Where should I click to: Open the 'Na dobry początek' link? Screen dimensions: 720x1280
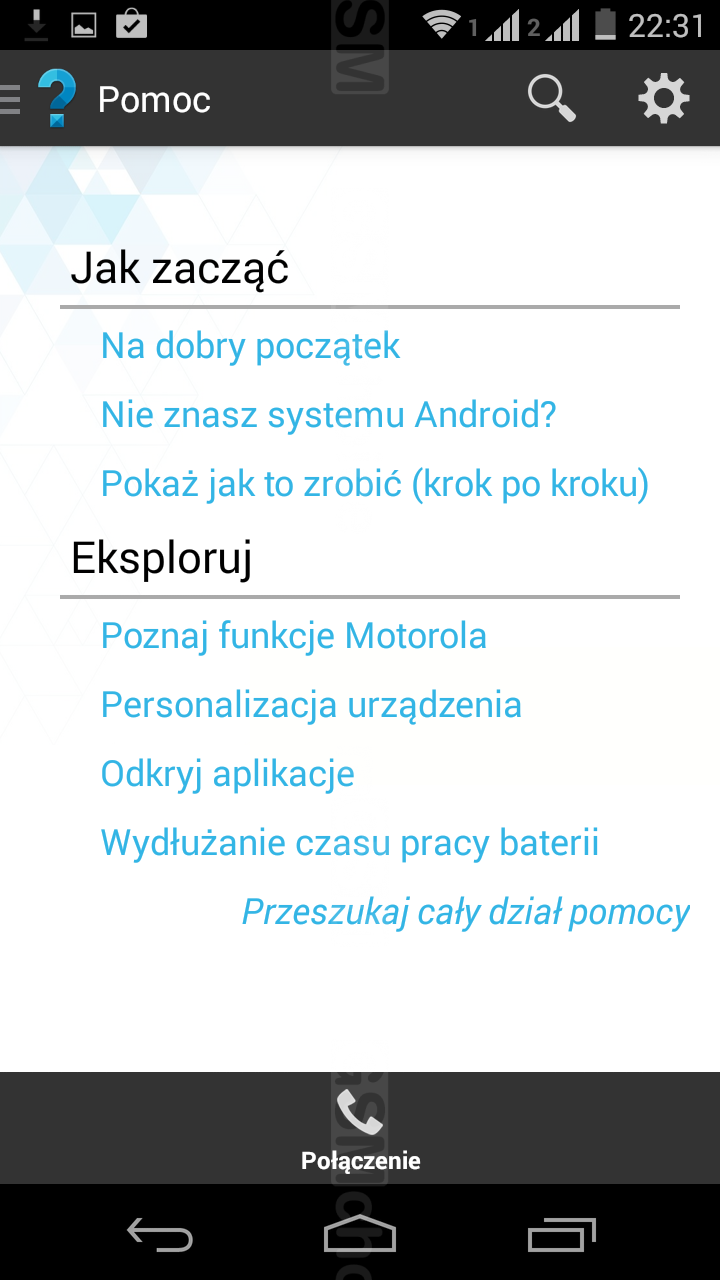(251, 346)
